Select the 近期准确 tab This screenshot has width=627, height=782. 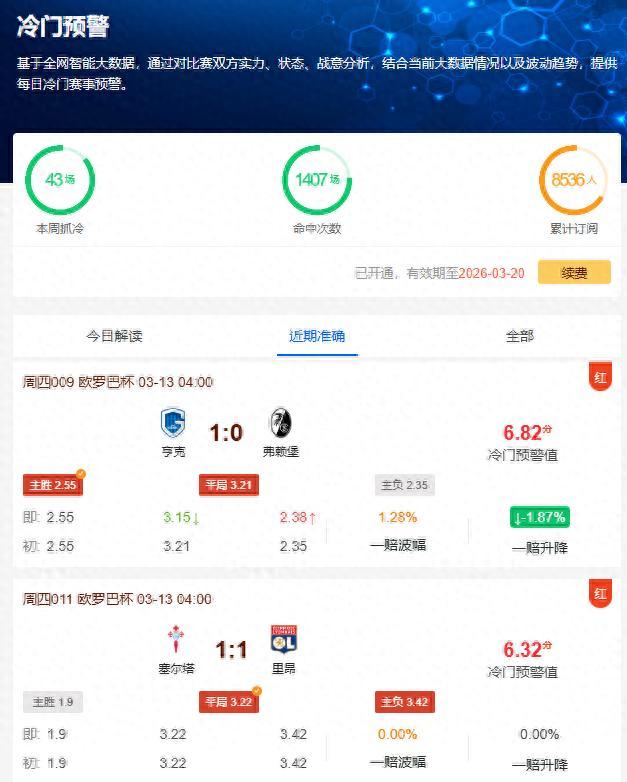point(317,336)
